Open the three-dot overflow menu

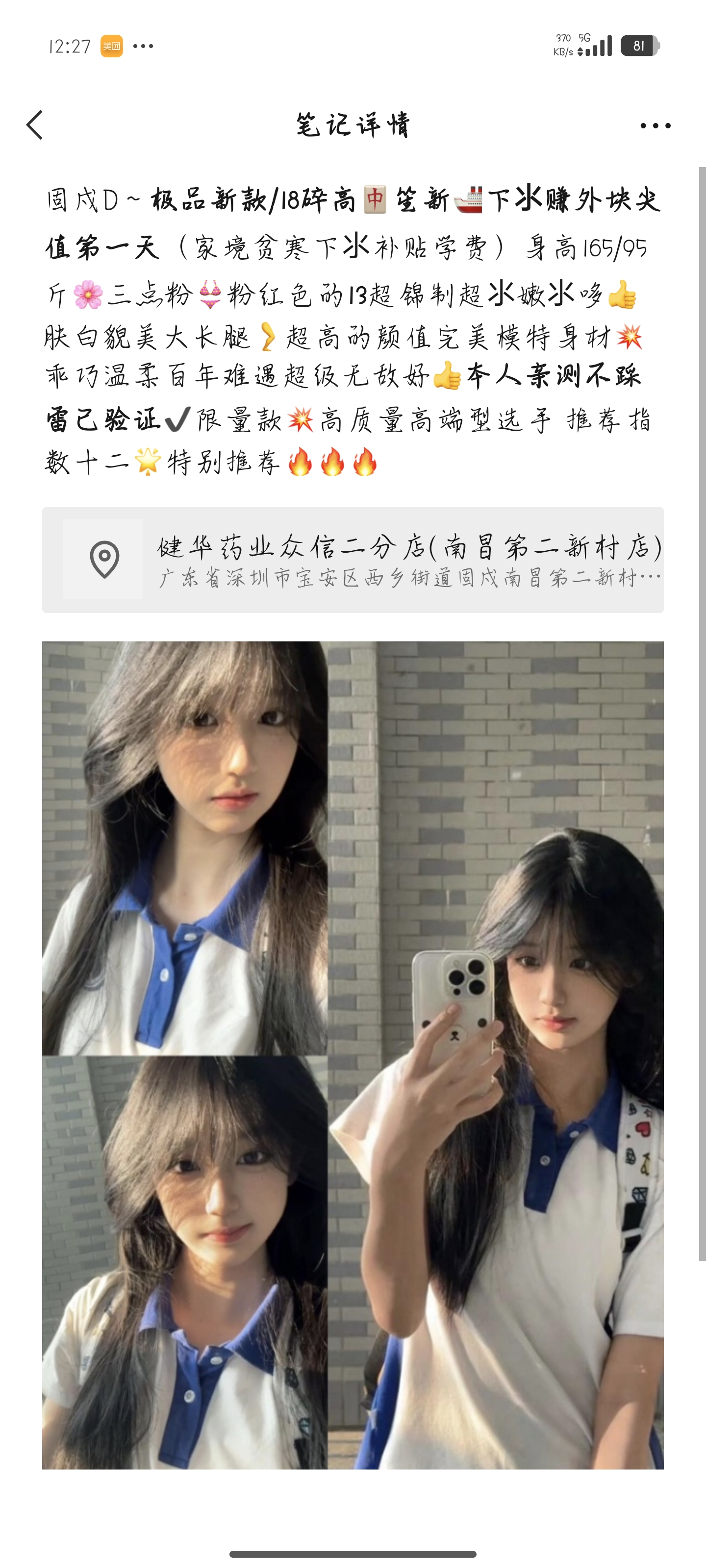[x=655, y=126]
